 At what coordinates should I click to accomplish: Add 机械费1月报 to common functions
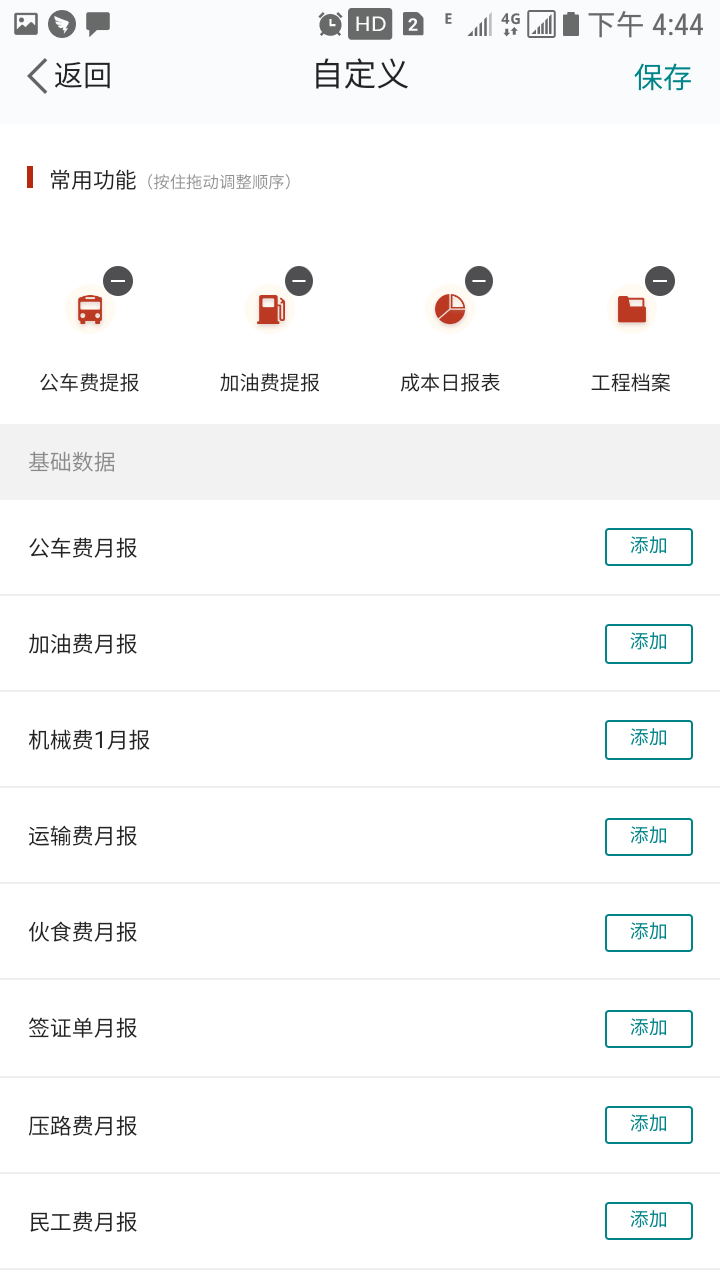coord(648,739)
